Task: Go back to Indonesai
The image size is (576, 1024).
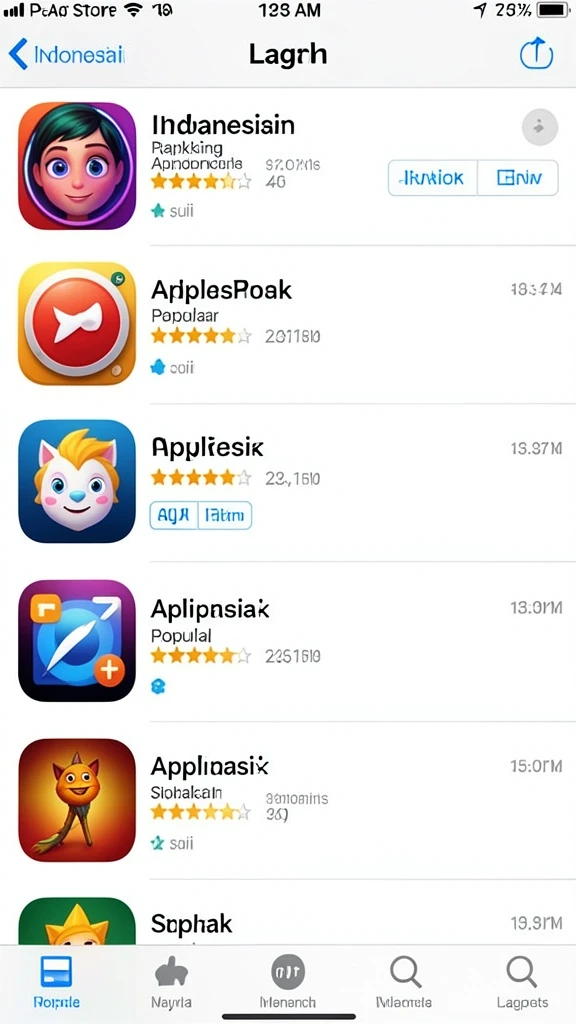Action: (x=66, y=54)
